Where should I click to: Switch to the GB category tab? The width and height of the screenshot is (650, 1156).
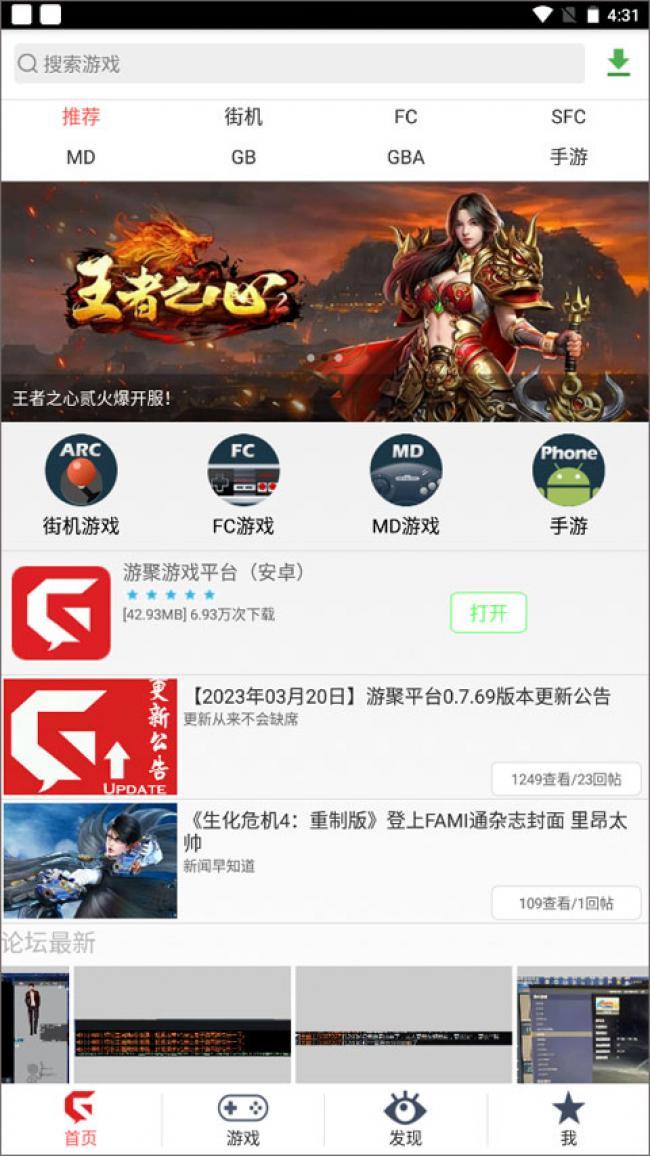coord(243,157)
